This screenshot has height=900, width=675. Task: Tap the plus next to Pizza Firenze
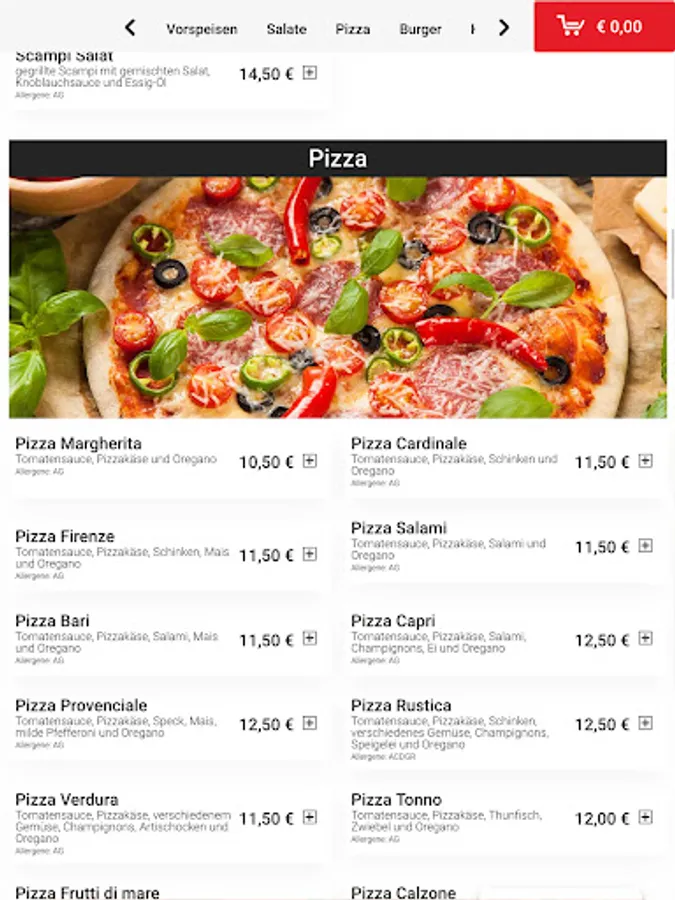click(x=310, y=554)
